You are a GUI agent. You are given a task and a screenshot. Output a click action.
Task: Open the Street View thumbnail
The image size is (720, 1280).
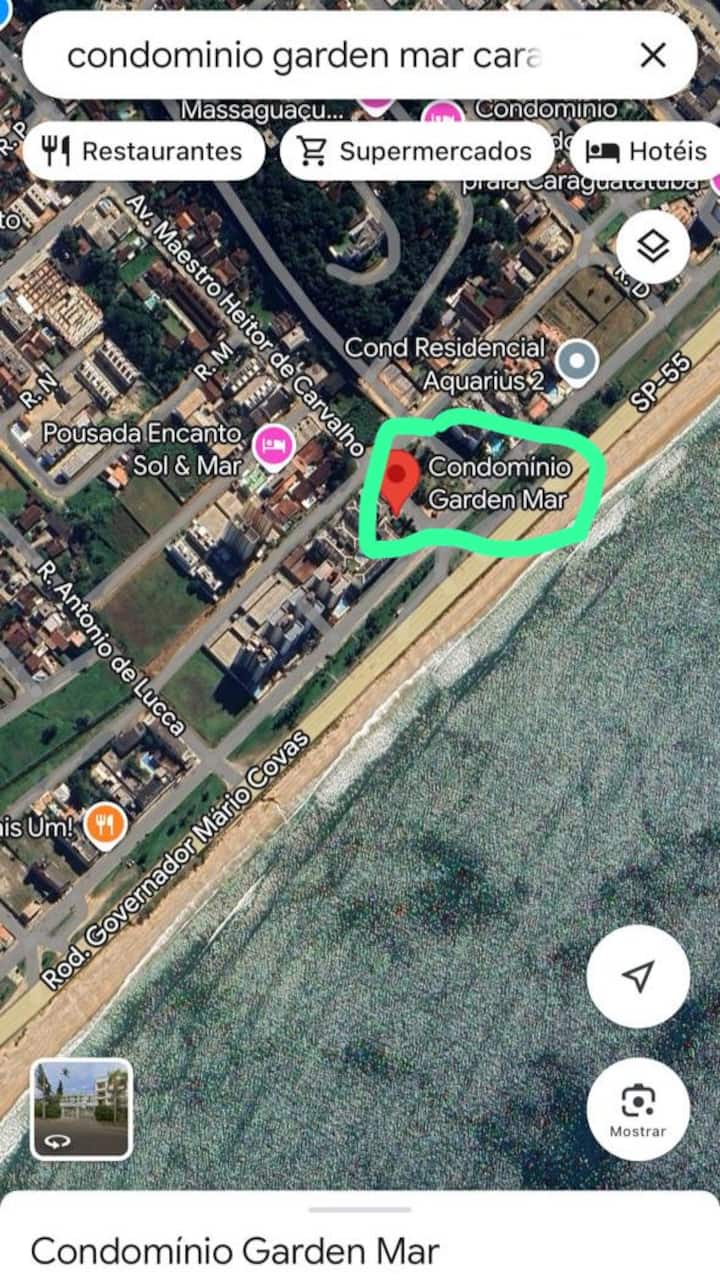pyautogui.click(x=81, y=1109)
